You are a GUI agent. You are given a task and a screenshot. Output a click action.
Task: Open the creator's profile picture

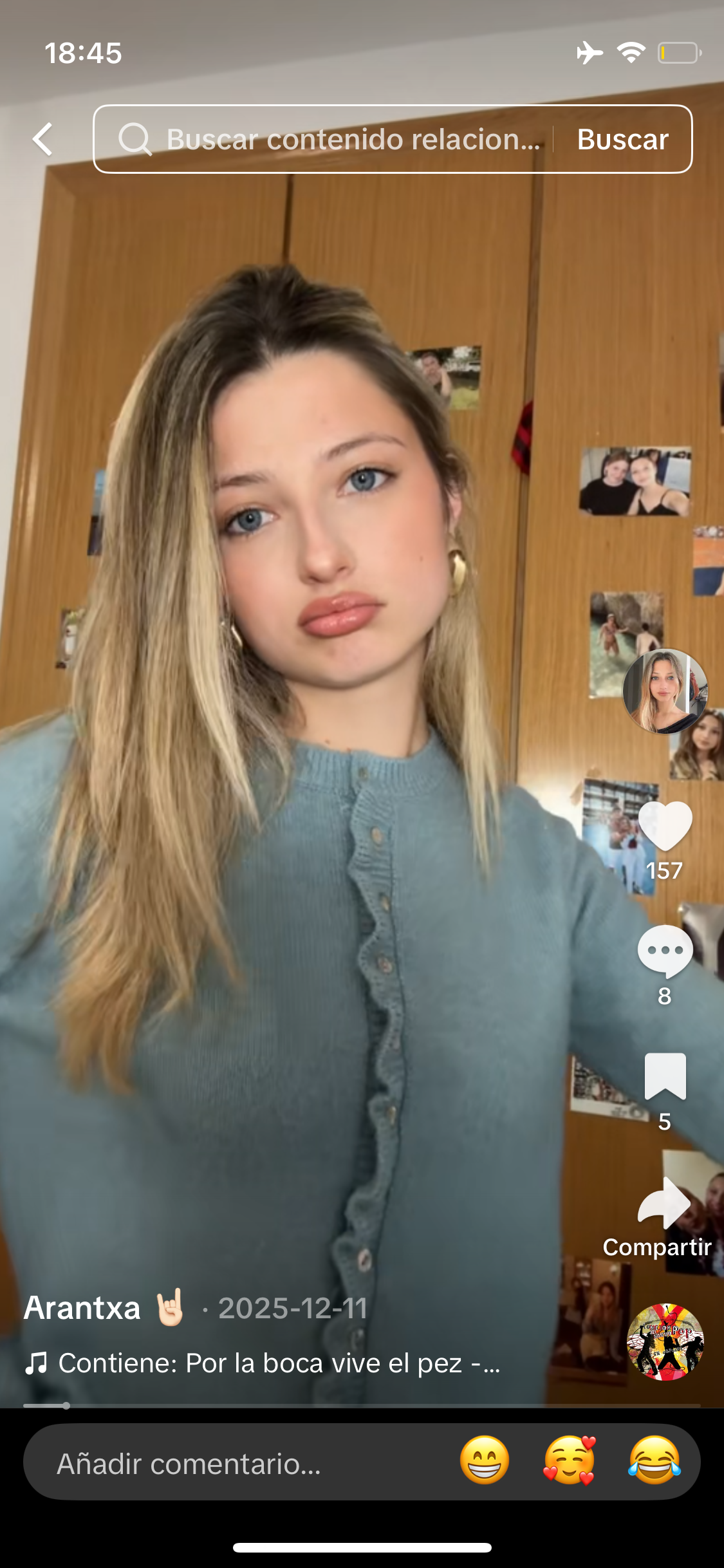click(x=665, y=691)
